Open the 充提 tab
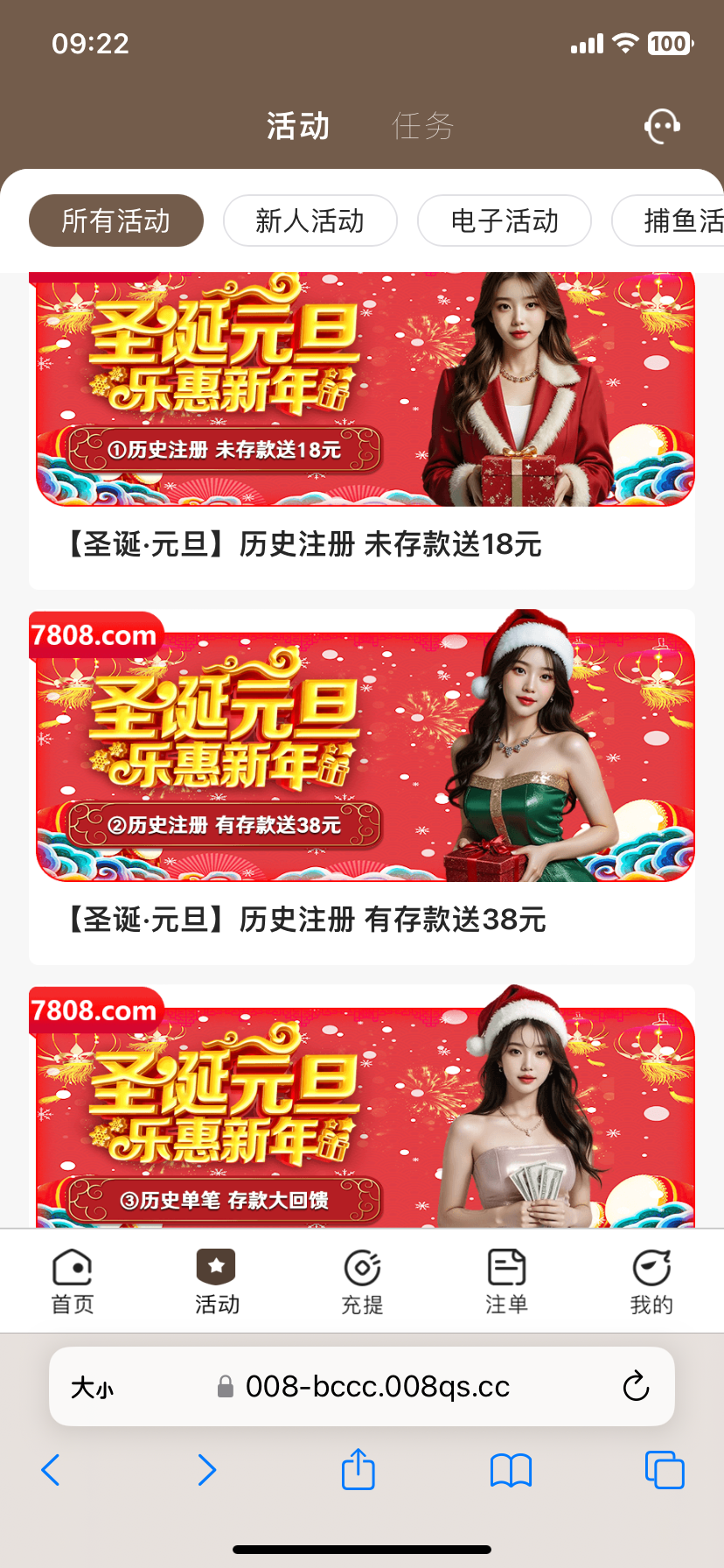Image resolution: width=724 pixels, height=1568 pixels. point(362,1281)
